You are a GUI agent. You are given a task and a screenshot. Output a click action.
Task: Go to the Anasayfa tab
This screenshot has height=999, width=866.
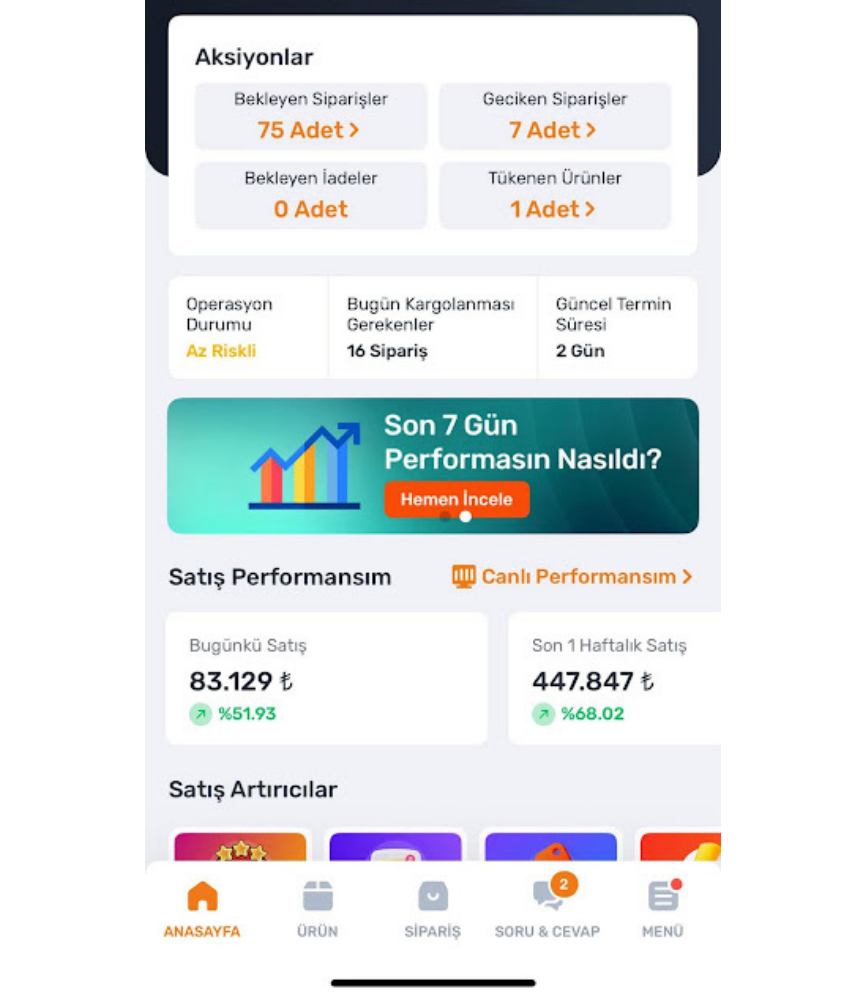tap(202, 909)
